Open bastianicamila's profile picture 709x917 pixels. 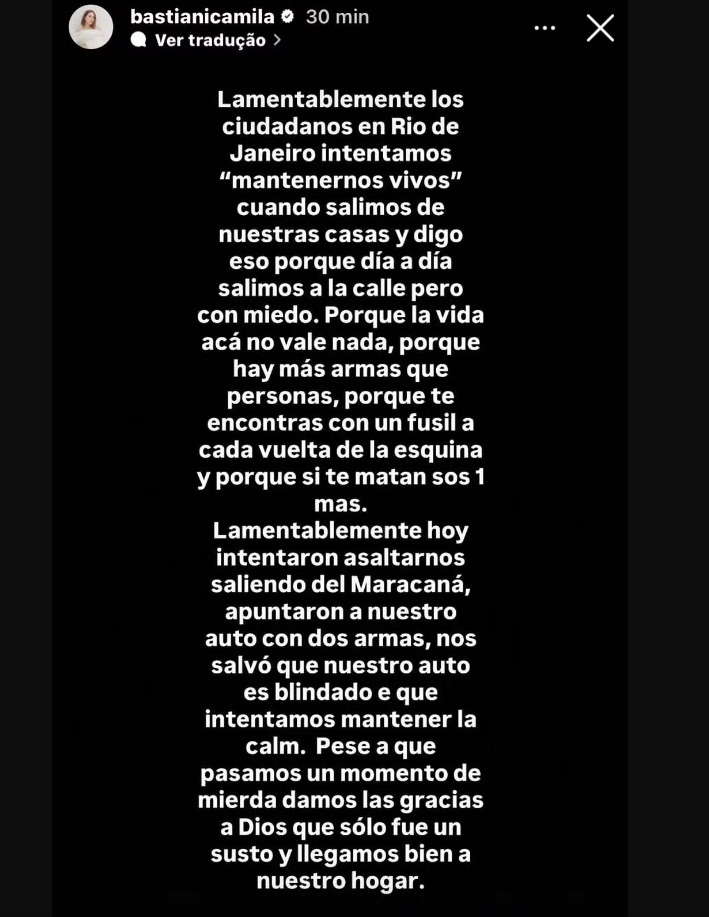pyautogui.click(x=91, y=27)
